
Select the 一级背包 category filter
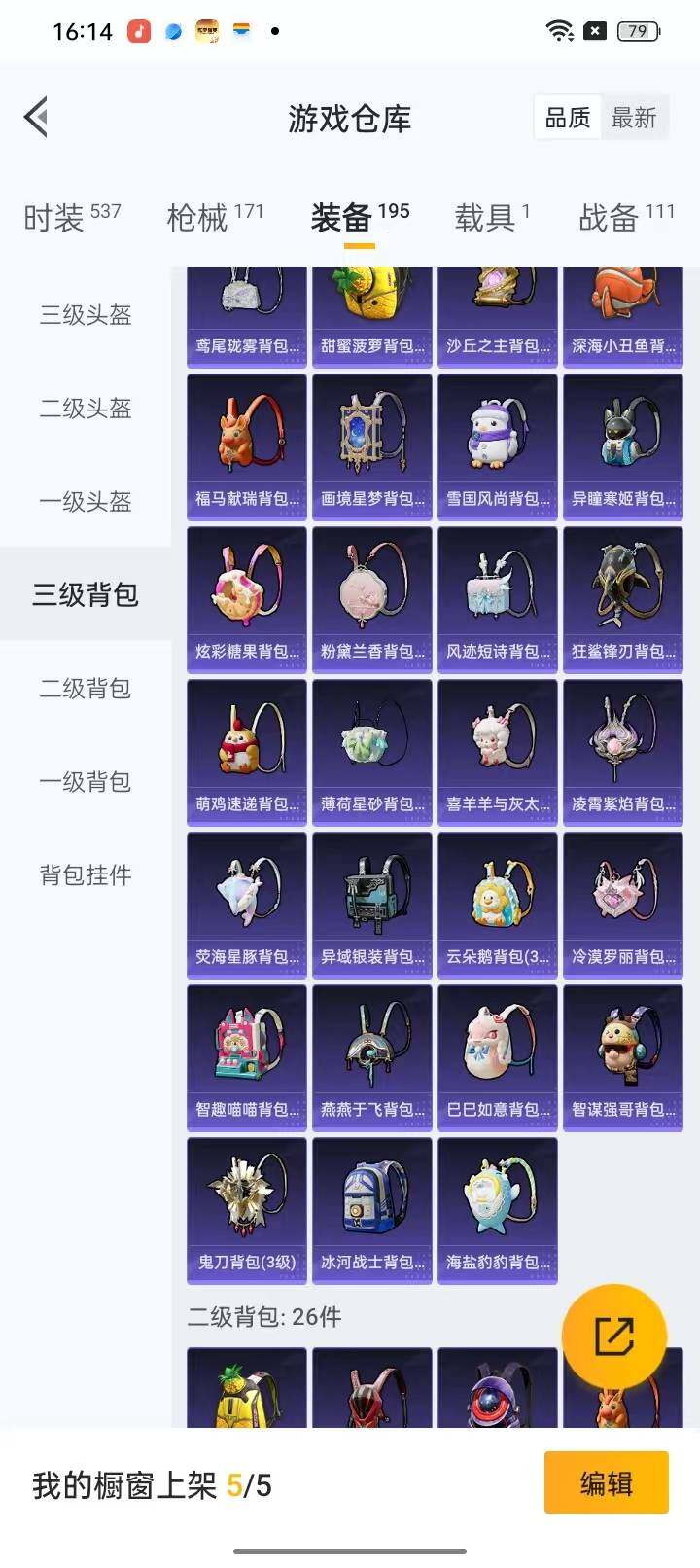(86, 782)
